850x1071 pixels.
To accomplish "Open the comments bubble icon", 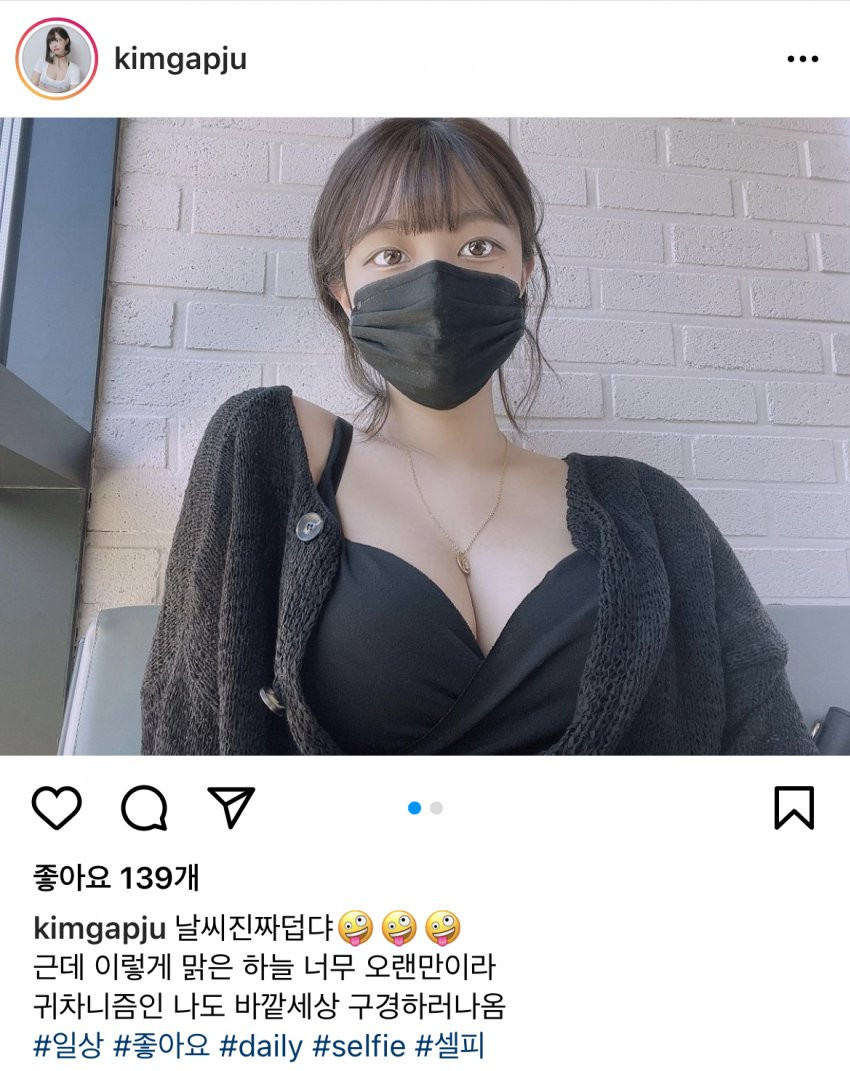I will [x=144, y=808].
